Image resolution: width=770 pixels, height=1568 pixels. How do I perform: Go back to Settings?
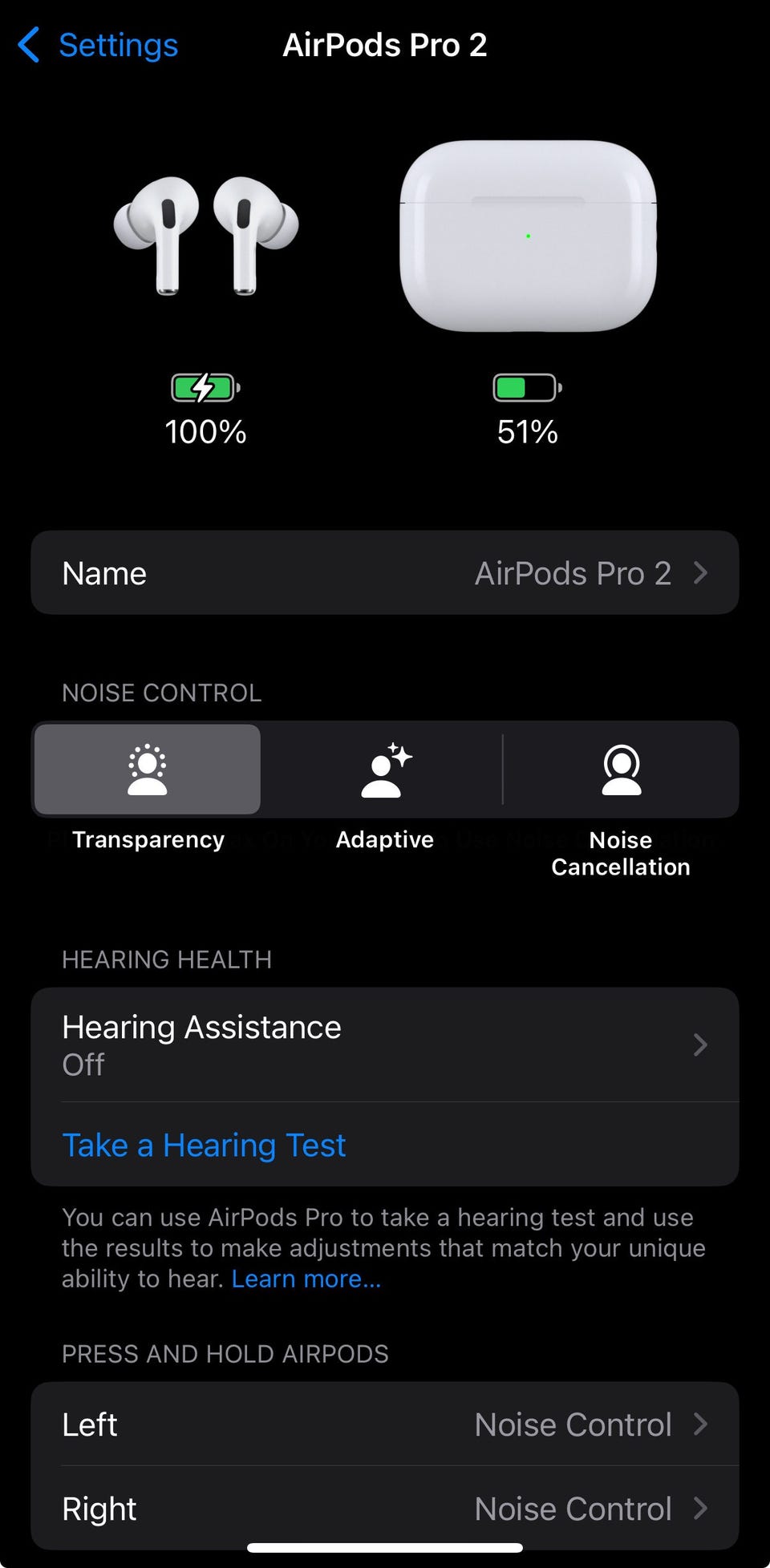pos(98,45)
